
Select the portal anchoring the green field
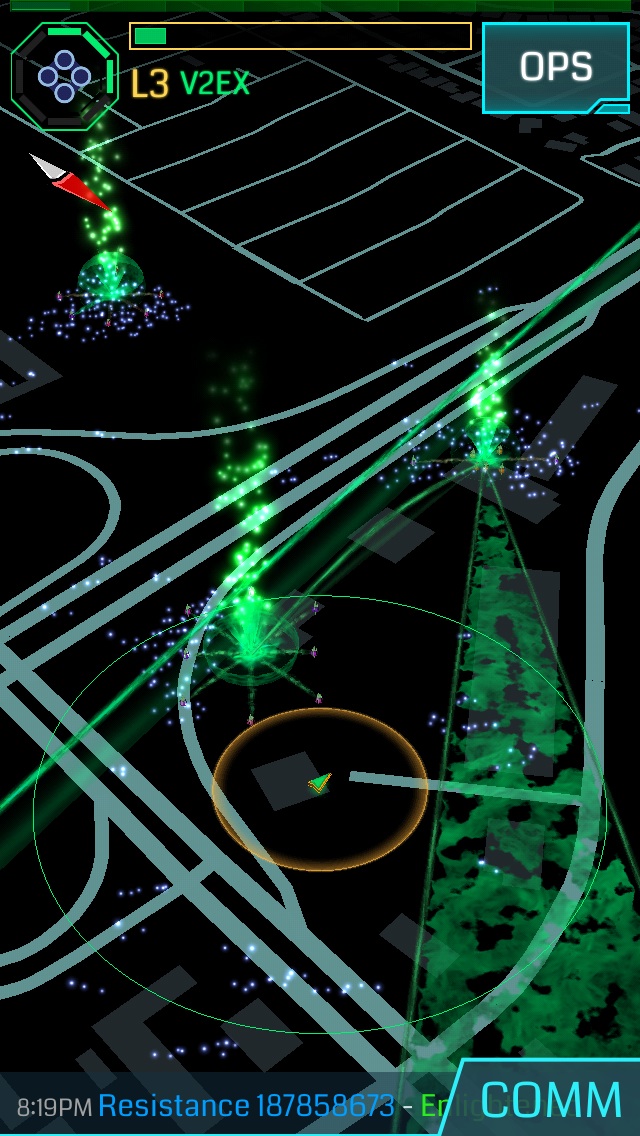click(x=487, y=450)
